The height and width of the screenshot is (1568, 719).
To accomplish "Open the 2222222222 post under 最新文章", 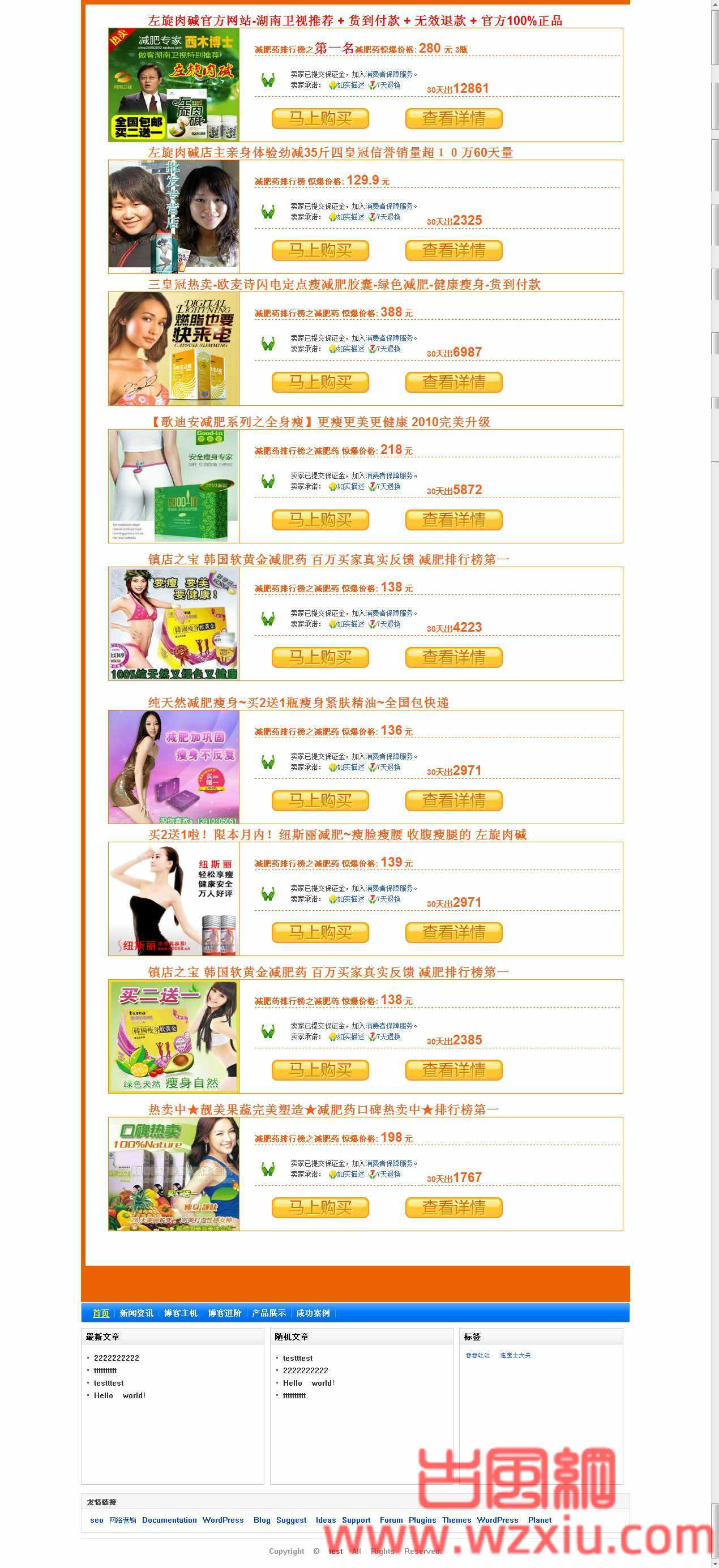I will point(116,1358).
